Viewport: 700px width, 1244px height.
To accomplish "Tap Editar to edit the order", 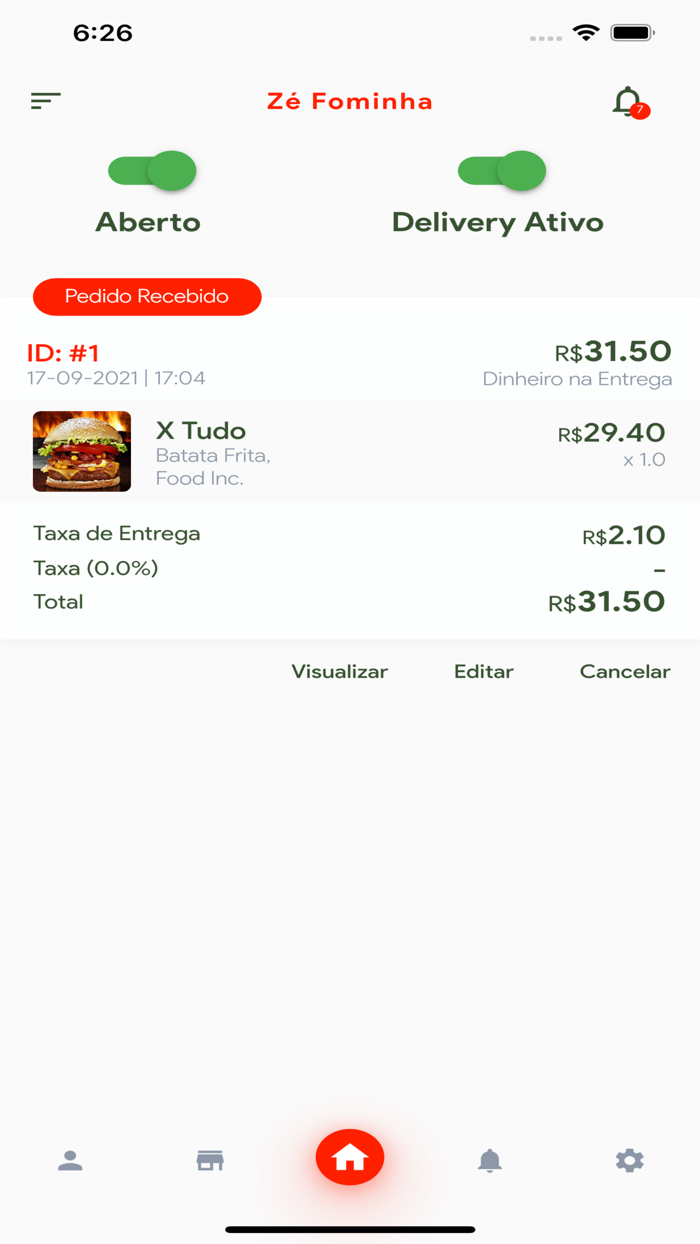I will (483, 672).
